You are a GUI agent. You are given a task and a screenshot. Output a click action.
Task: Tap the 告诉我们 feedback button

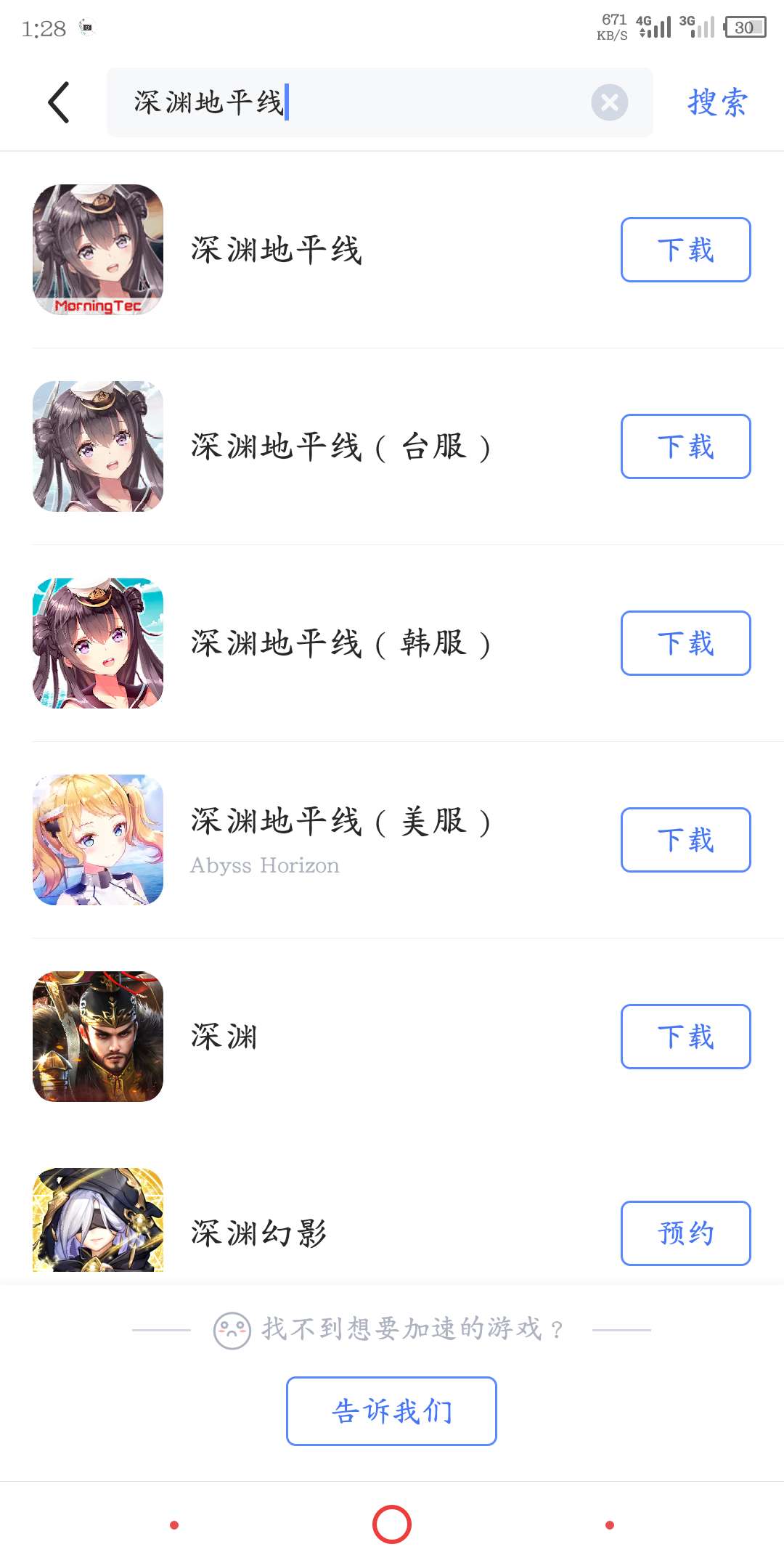coord(391,1411)
